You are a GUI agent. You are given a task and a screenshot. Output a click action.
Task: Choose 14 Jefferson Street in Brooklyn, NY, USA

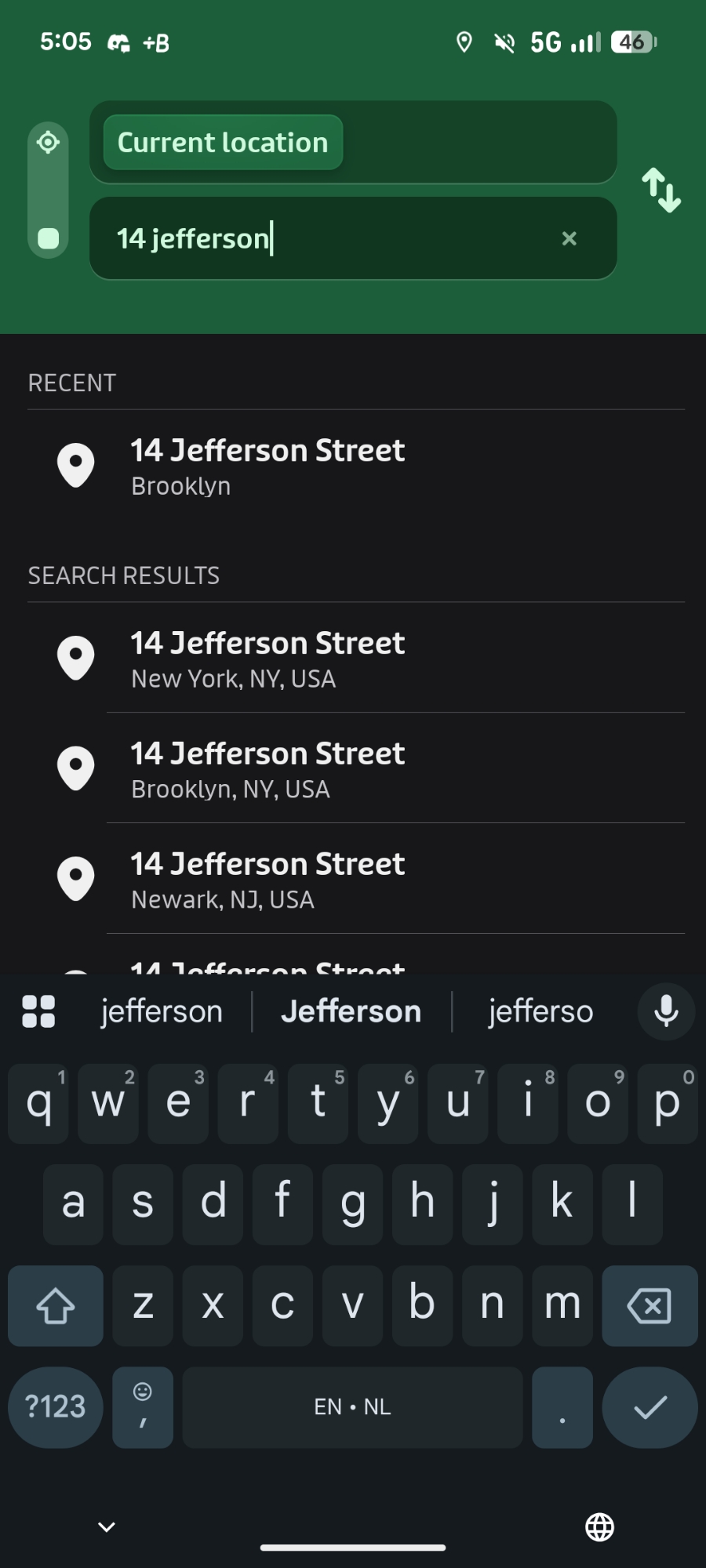pos(267,769)
